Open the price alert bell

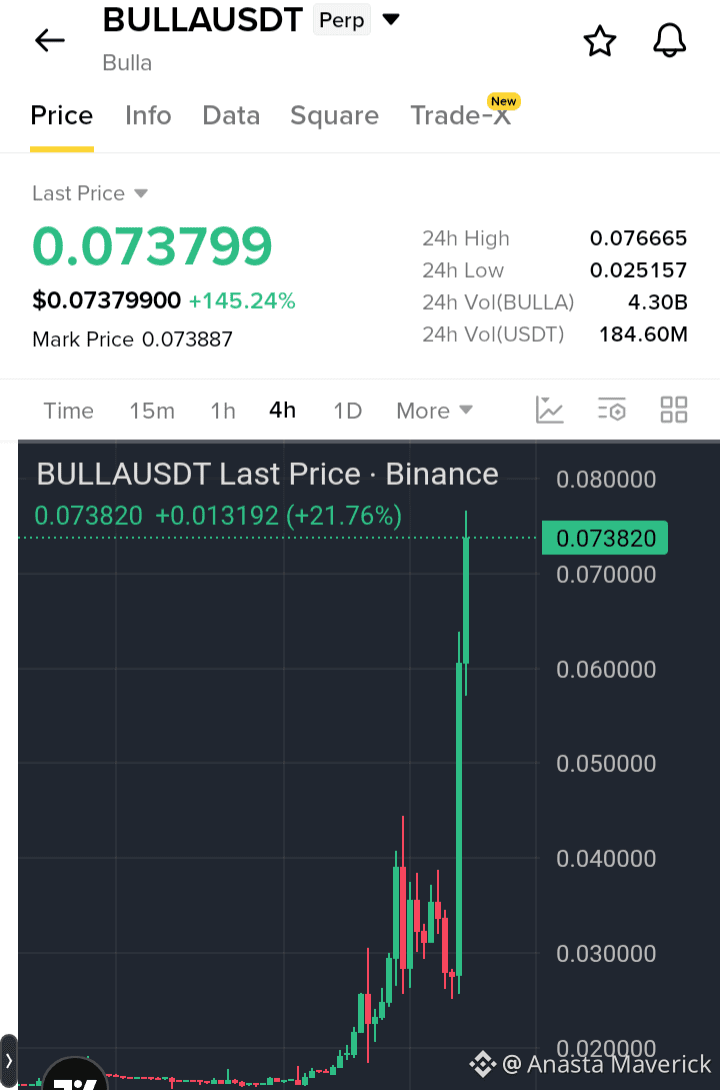click(669, 40)
